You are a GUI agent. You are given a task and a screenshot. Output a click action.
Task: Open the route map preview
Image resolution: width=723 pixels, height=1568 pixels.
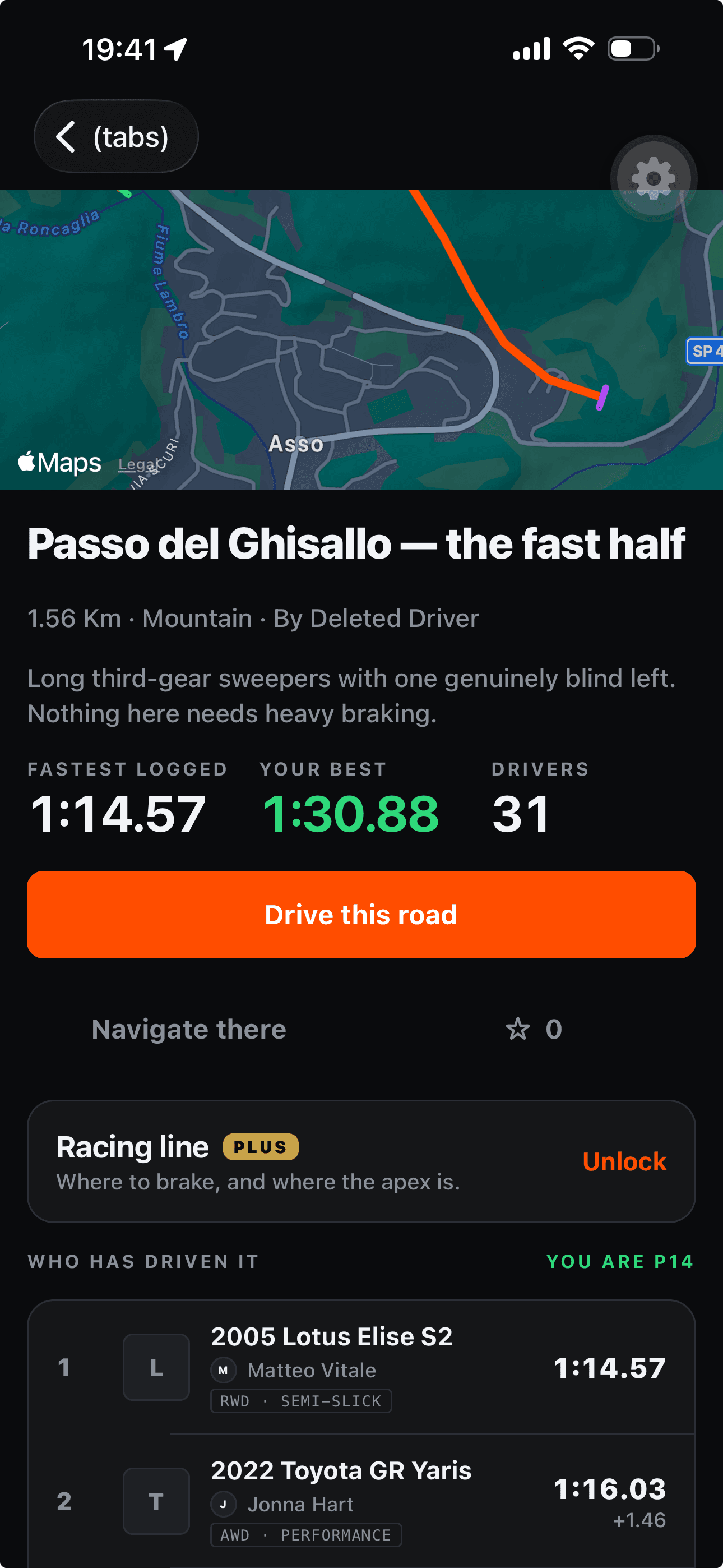361,340
